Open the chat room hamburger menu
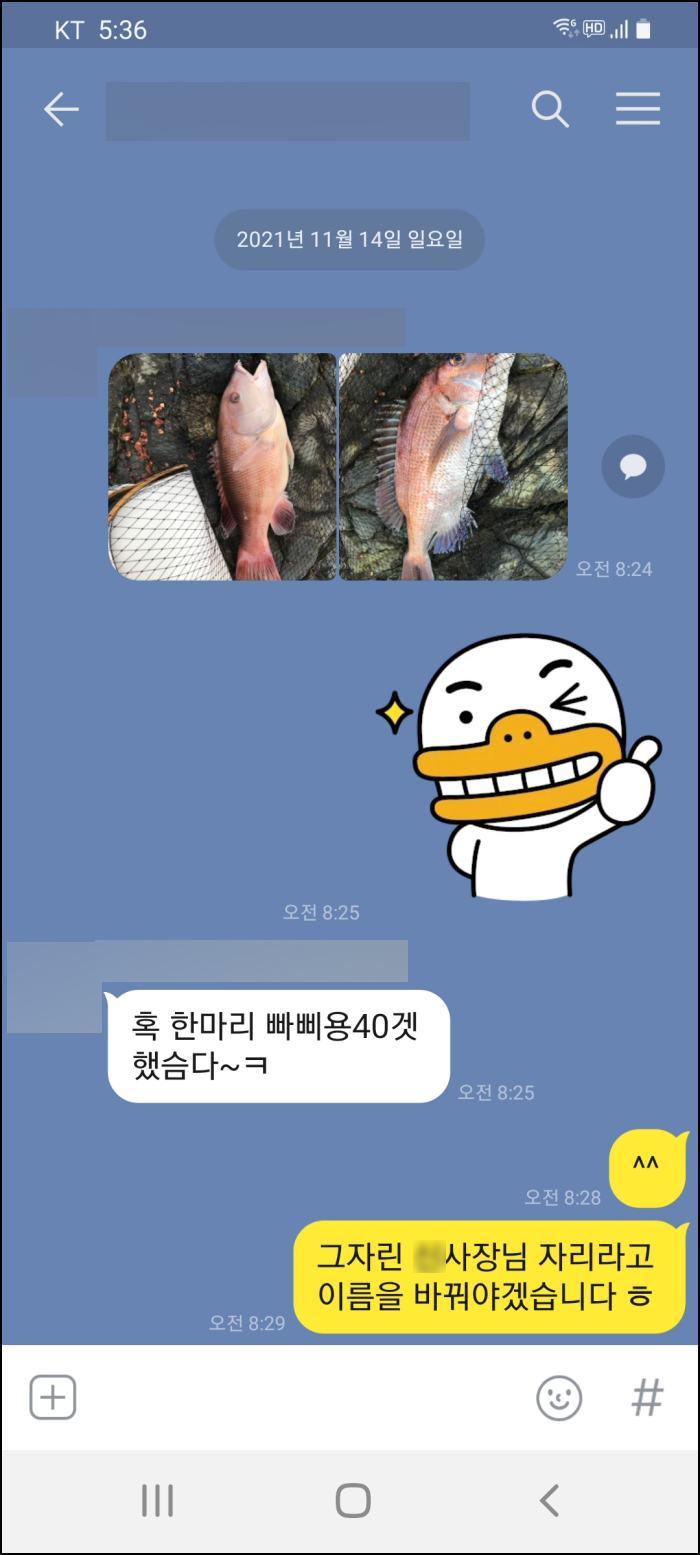This screenshot has height=1555, width=700. pyautogui.click(x=637, y=110)
